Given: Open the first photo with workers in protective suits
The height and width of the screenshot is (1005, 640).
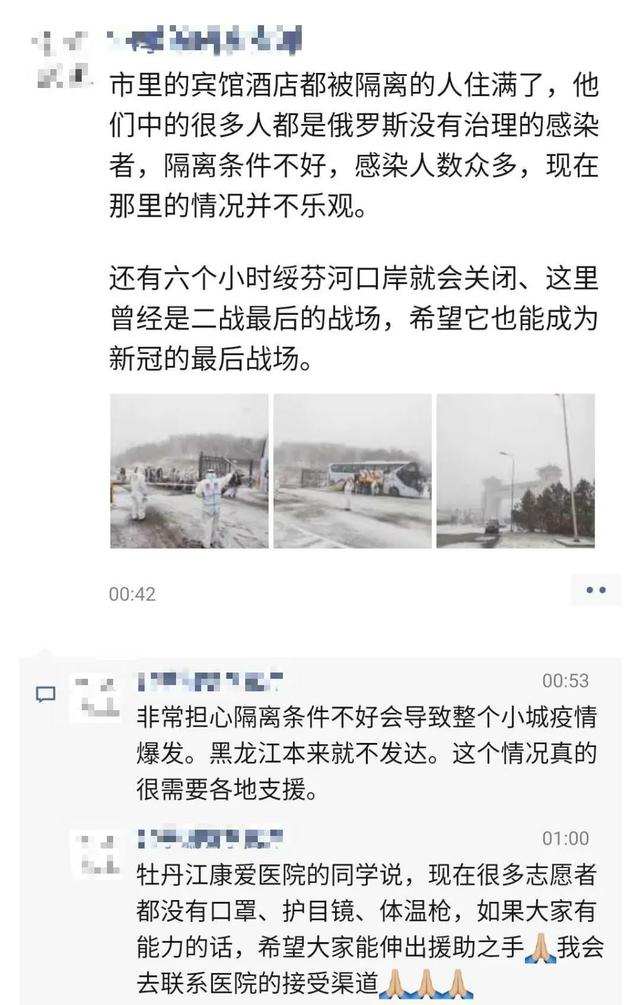Looking at the screenshot, I should [188, 470].
